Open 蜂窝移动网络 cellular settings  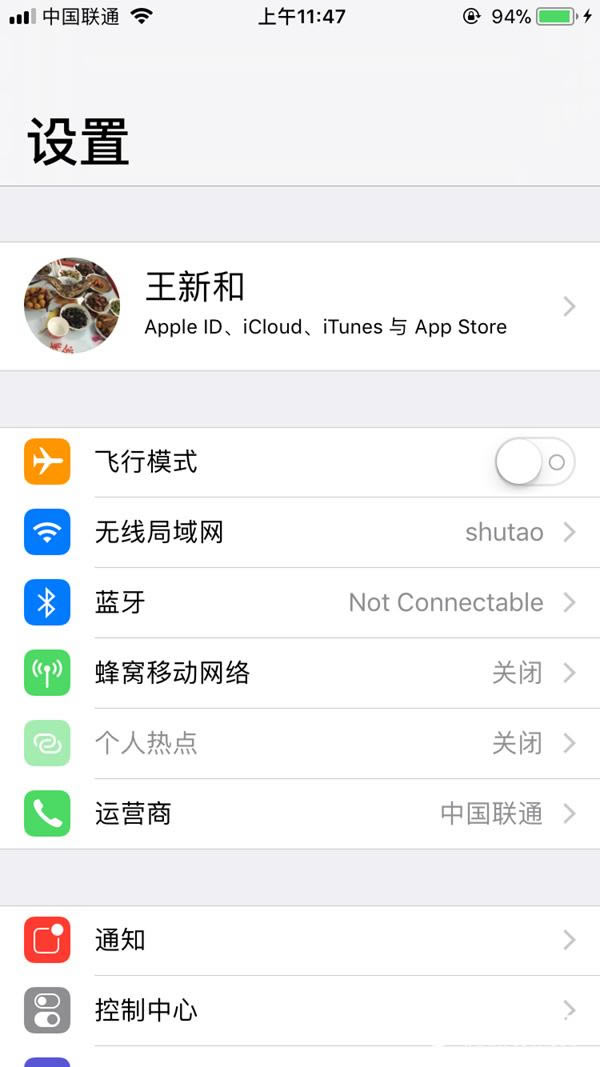click(300, 673)
